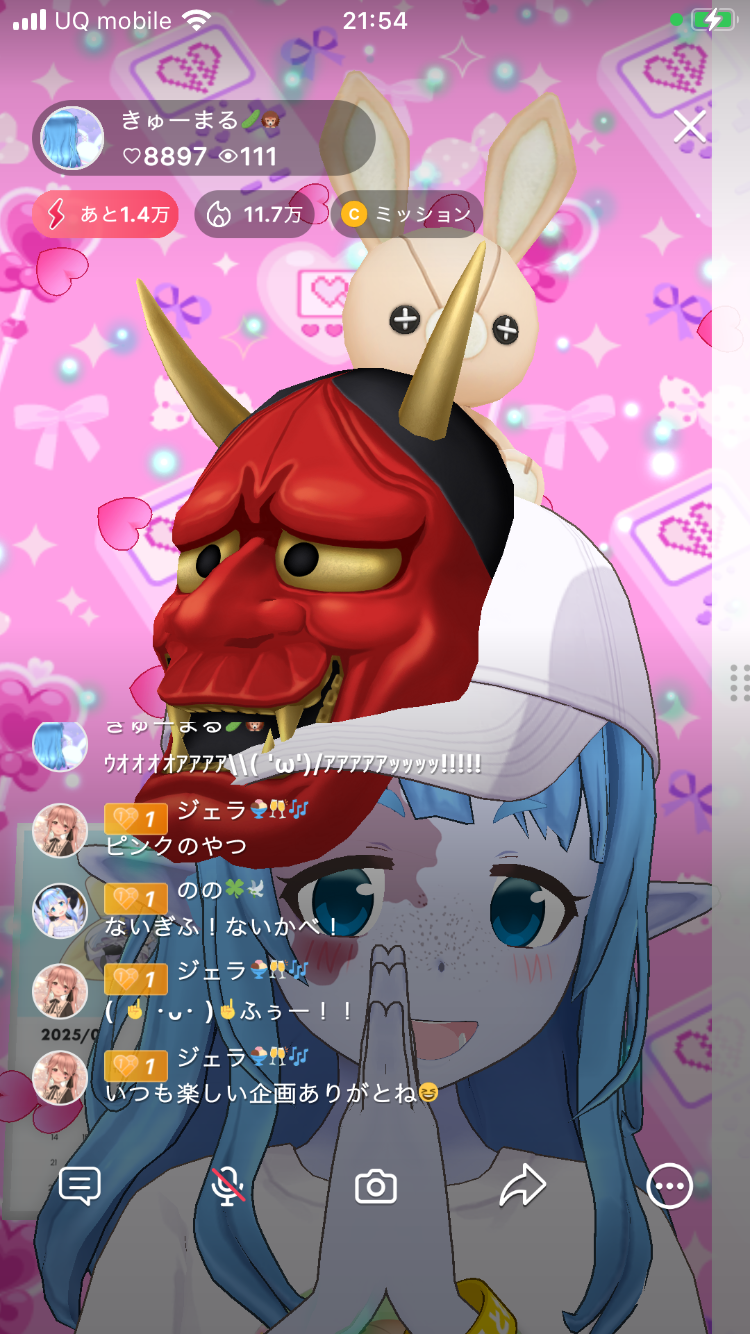
Task: Open the 11.7万 flame ranking chip
Action: coord(255,214)
